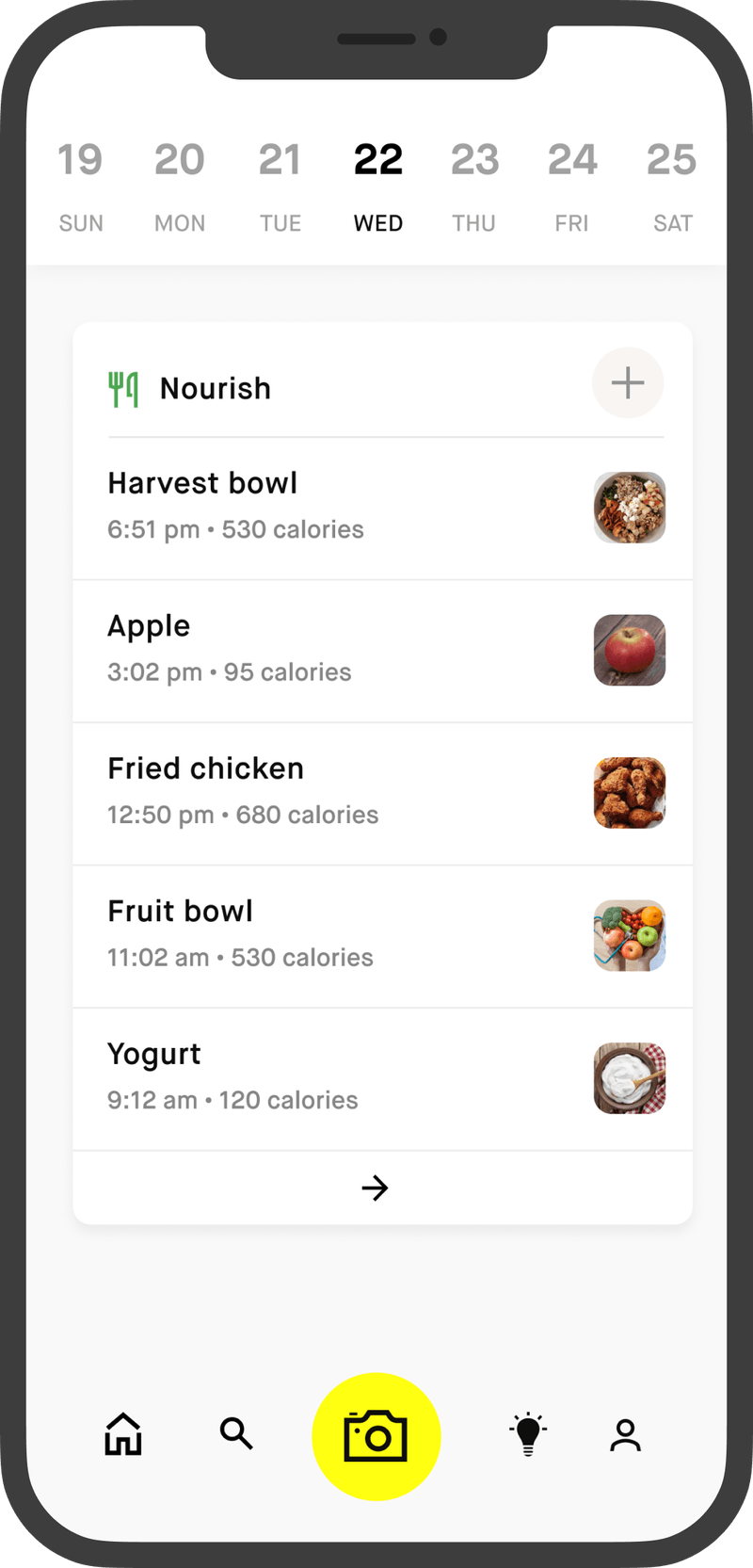Select the Apple meal logged at 3:02 pm

pos(282,648)
